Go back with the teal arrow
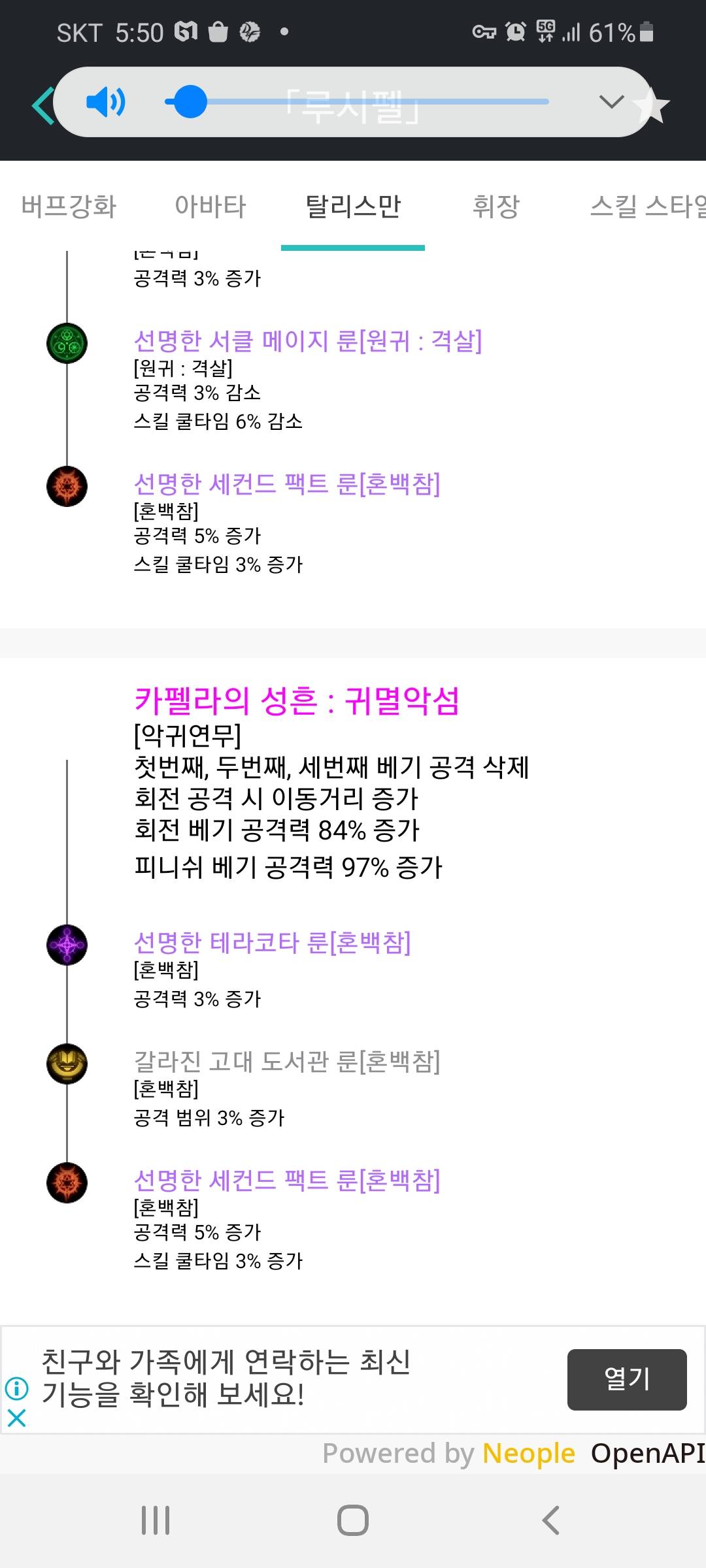This screenshot has height=1568, width=706. [42, 105]
